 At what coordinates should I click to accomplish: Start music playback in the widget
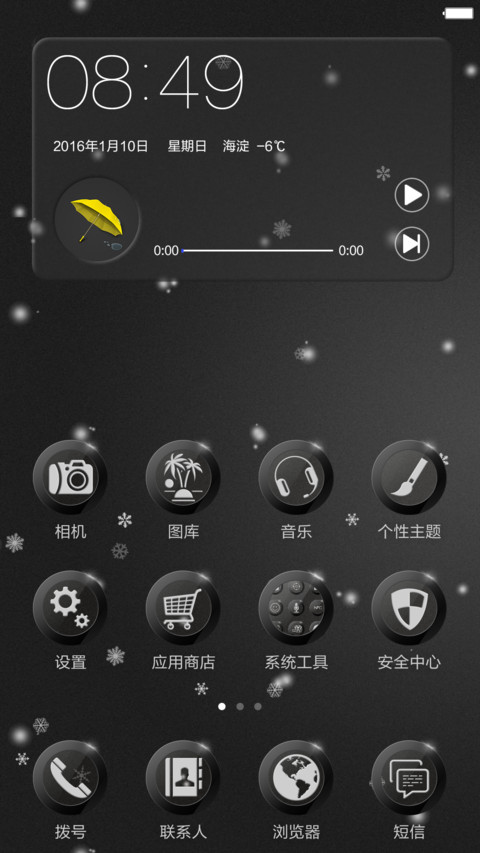coord(411,195)
